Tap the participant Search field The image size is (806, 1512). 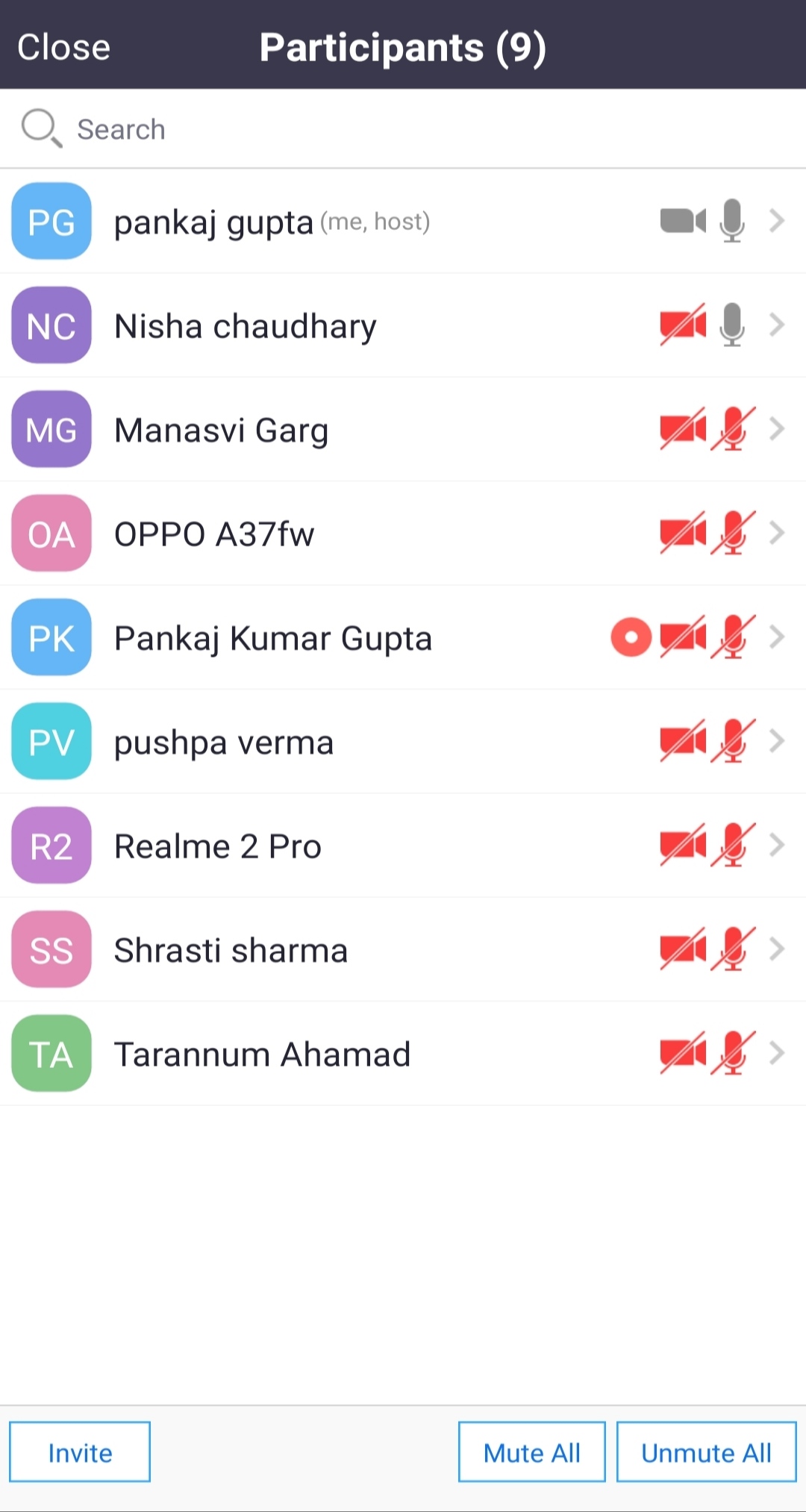click(x=403, y=129)
